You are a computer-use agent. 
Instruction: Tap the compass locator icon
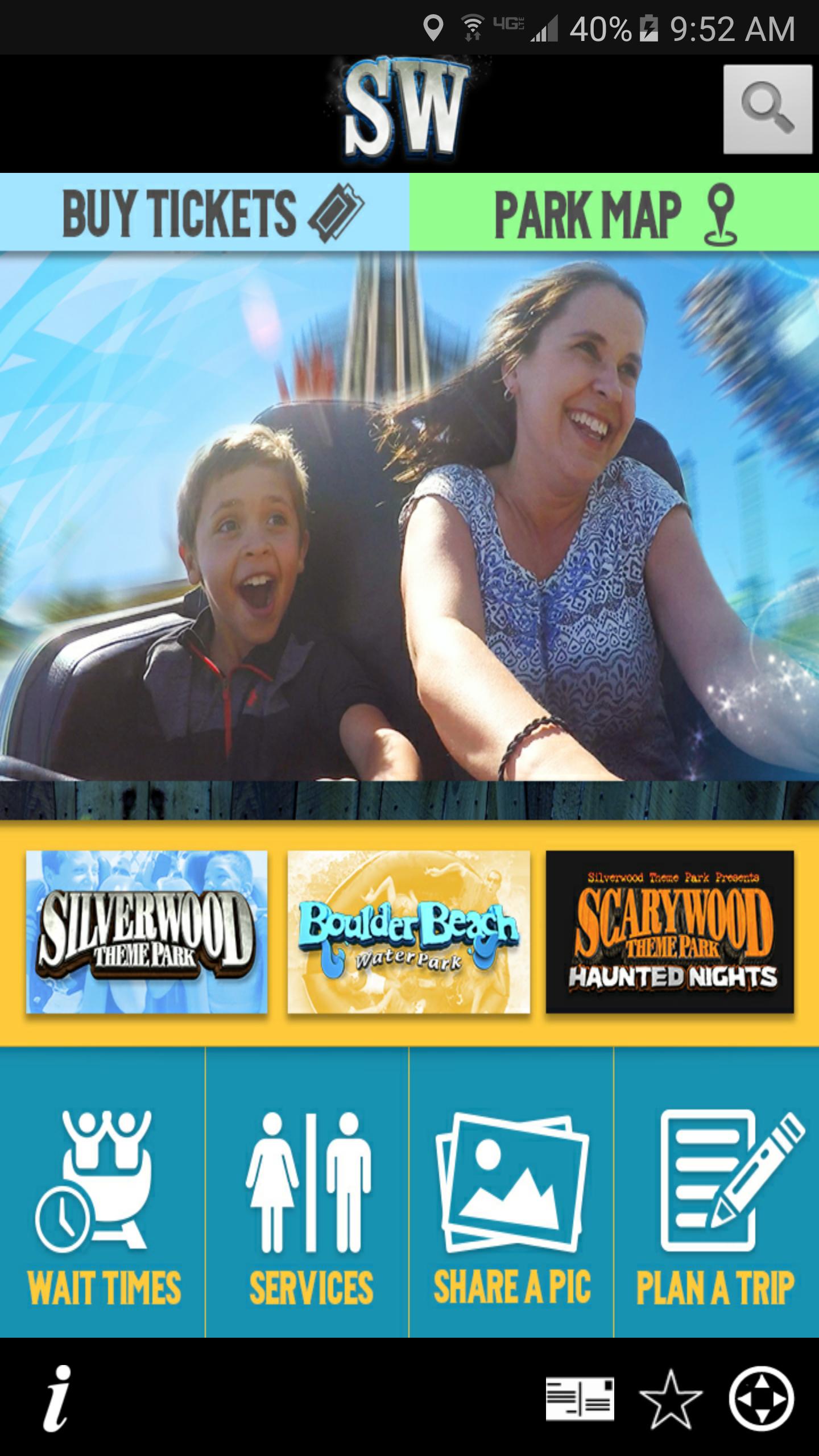(x=761, y=1398)
